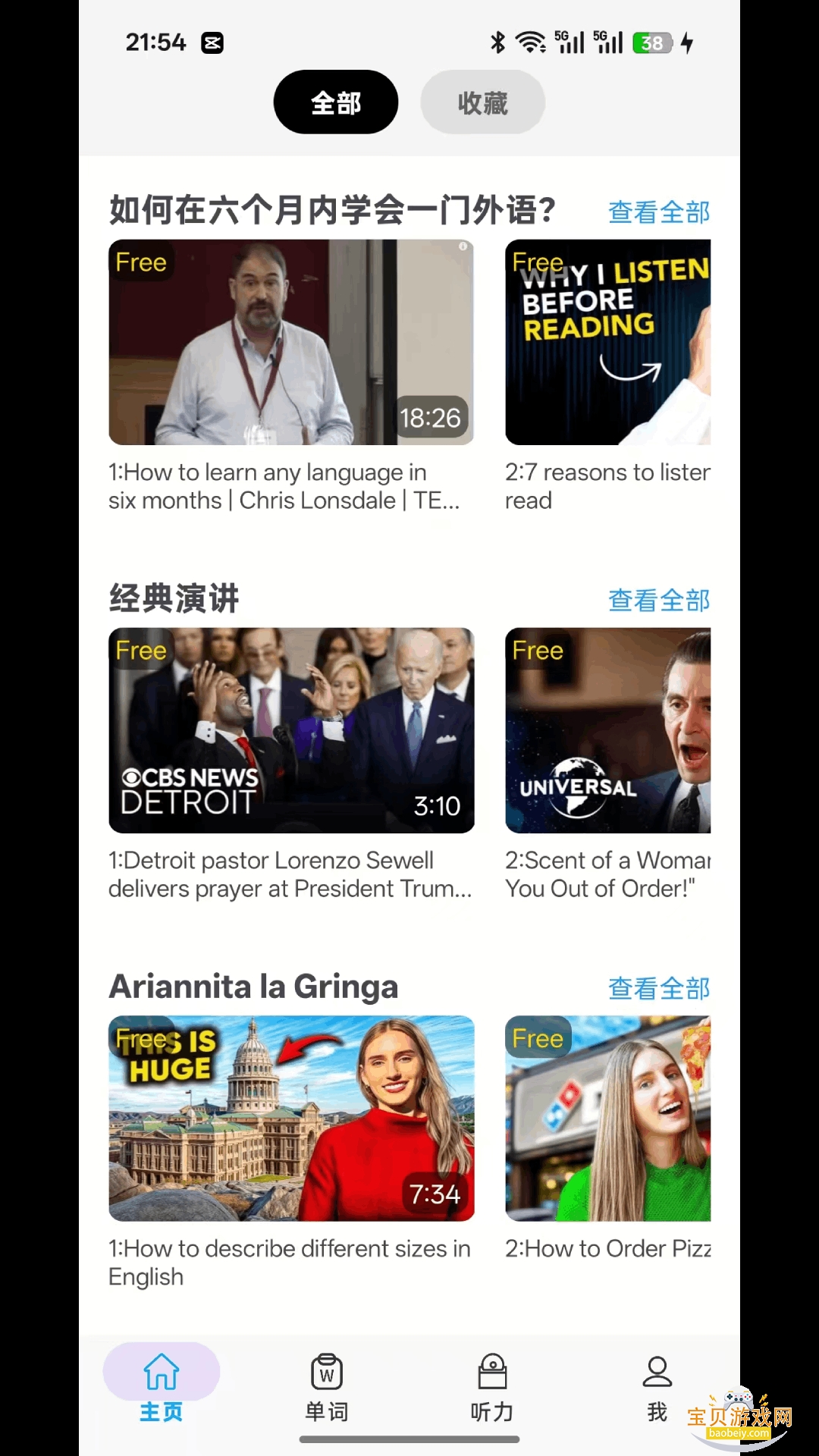Open the describe different sizes video
The width and height of the screenshot is (819, 1456).
291,1119
